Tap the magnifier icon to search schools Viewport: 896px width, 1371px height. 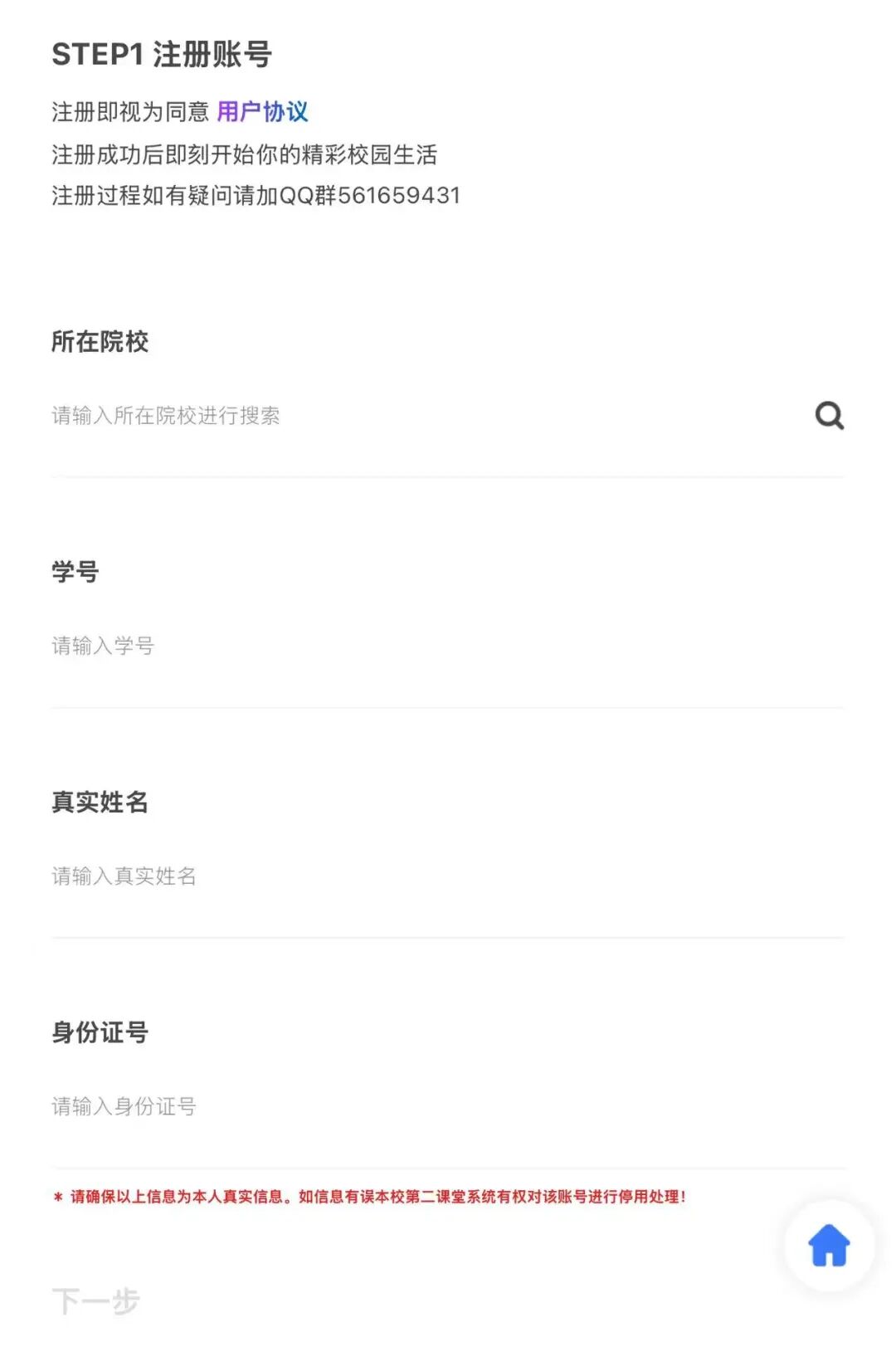pyautogui.click(x=829, y=415)
